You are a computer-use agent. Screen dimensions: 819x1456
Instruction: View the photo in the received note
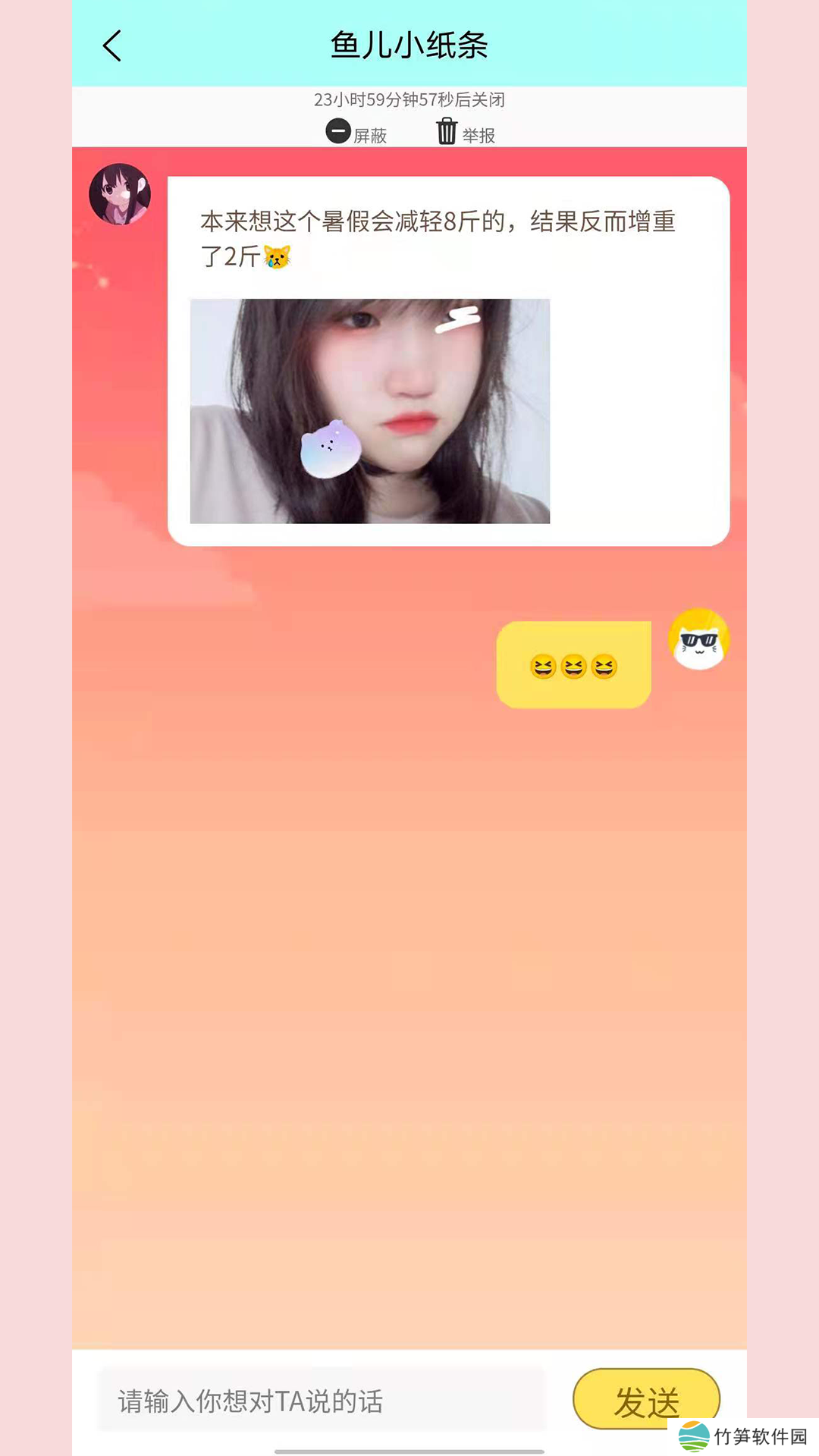[369, 411]
